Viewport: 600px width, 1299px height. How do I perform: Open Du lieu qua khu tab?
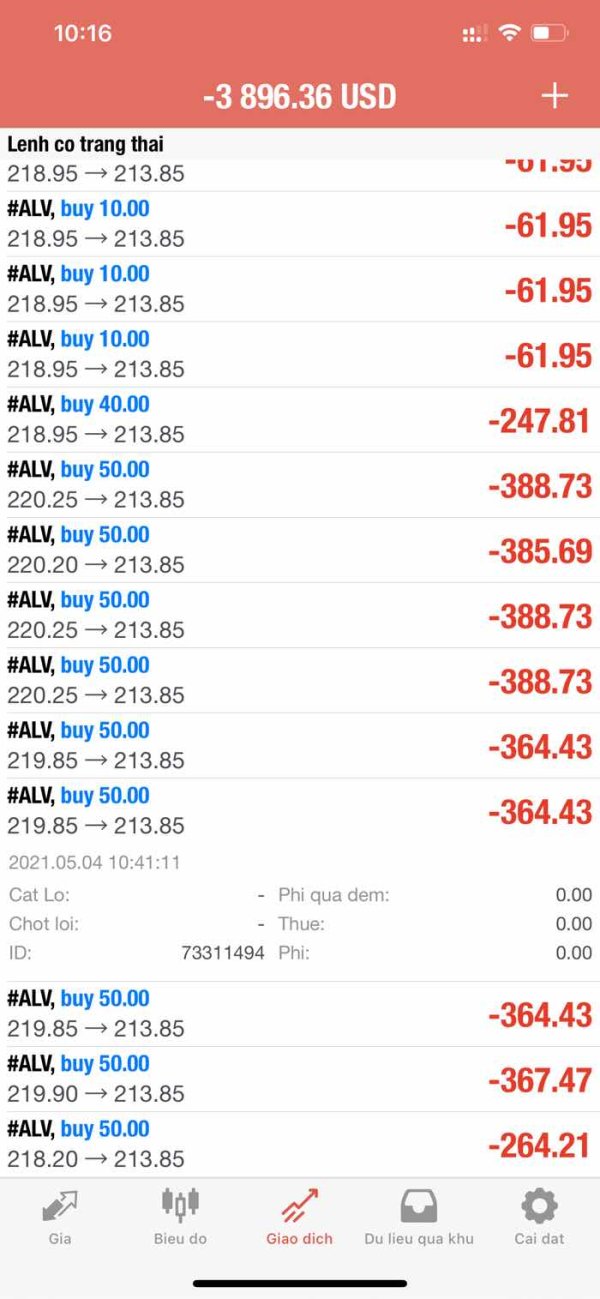pyautogui.click(x=419, y=1216)
